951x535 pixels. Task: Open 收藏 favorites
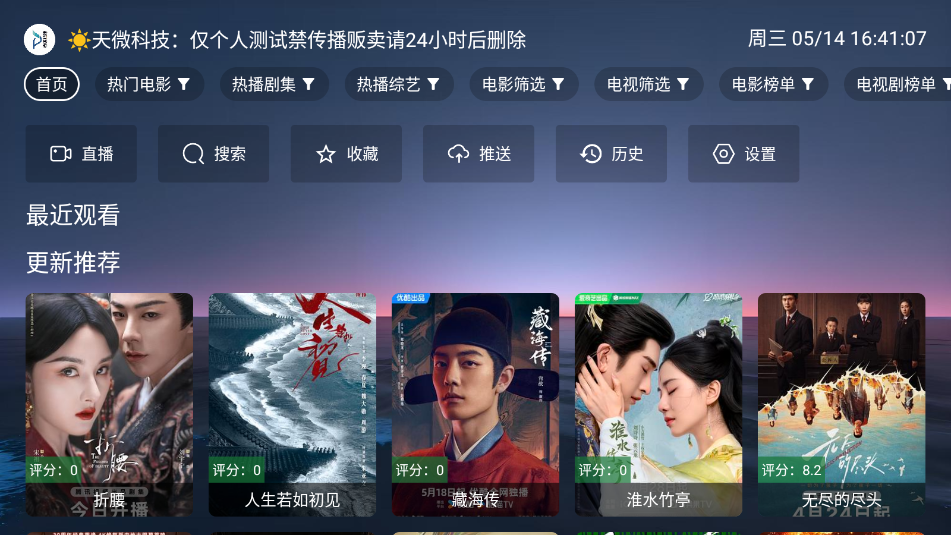346,154
